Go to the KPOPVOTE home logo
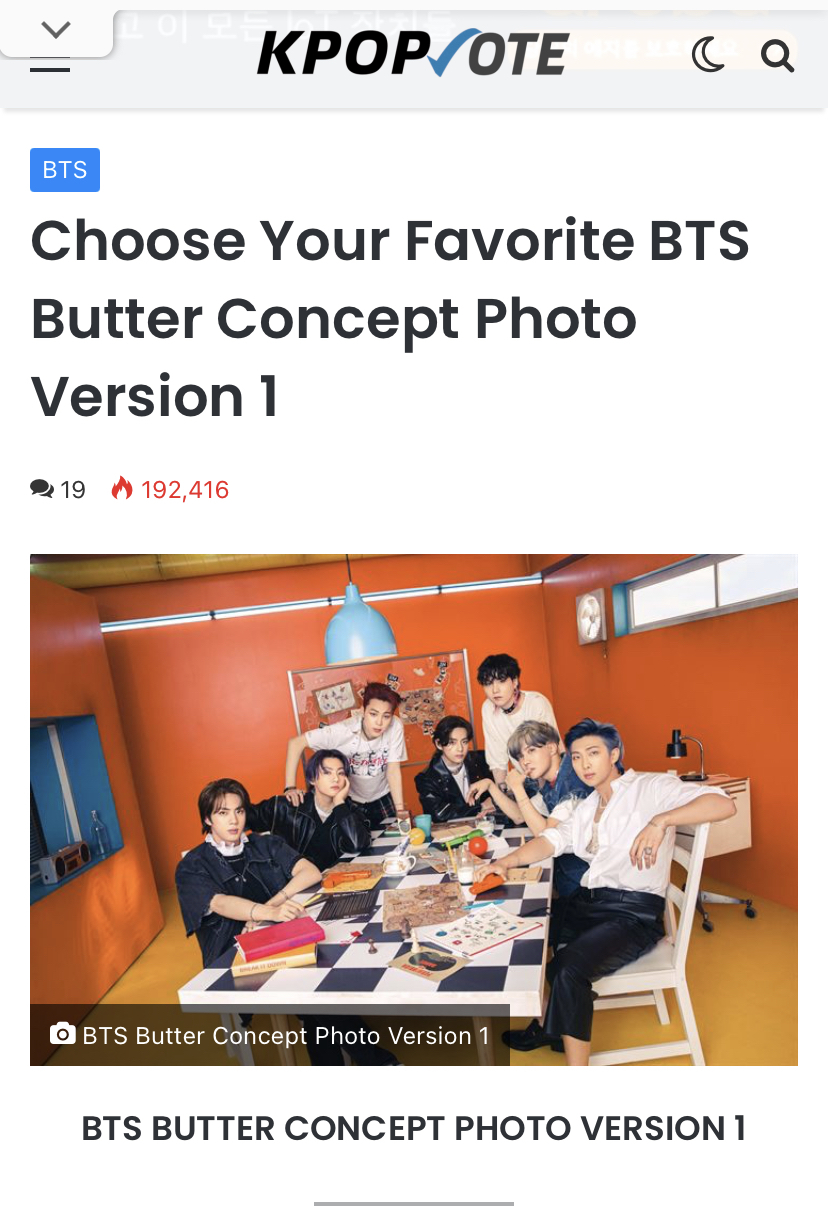Viewport: 828px width, 1208px height. (x=413, y=54)
